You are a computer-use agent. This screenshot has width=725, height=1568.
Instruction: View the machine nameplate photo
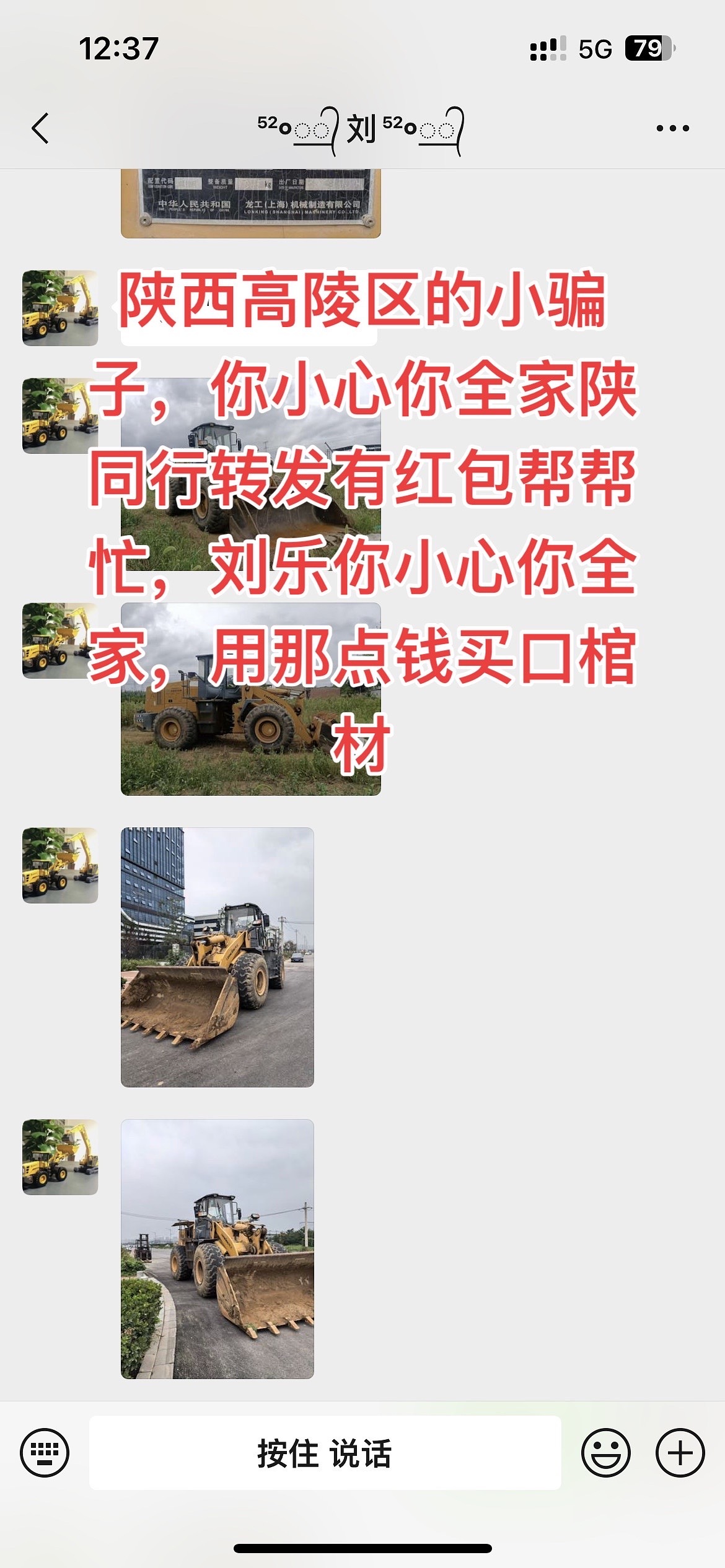click(x=250, y=203)
